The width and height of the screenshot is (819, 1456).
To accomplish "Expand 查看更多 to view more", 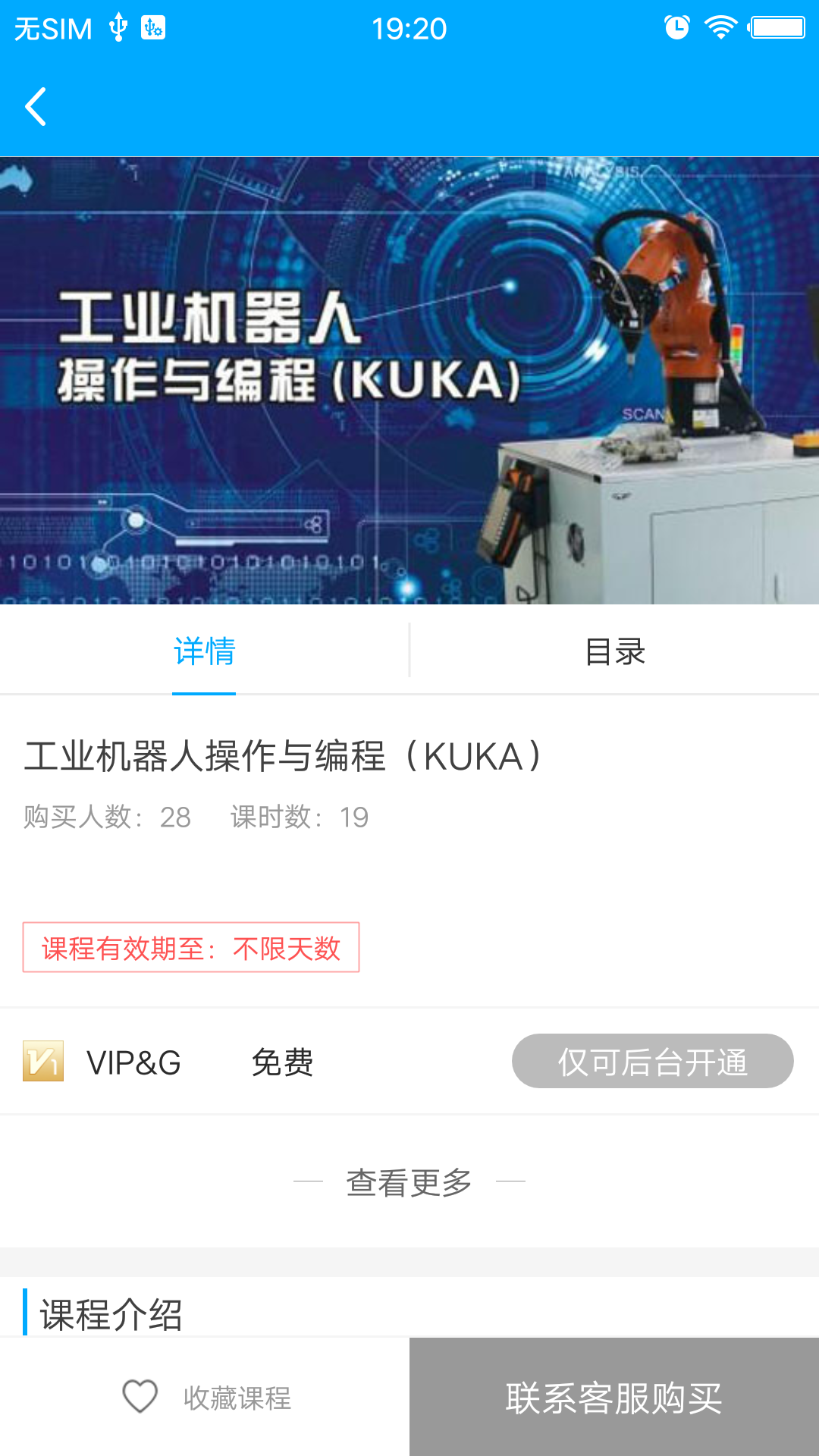I will point(409,1182).
